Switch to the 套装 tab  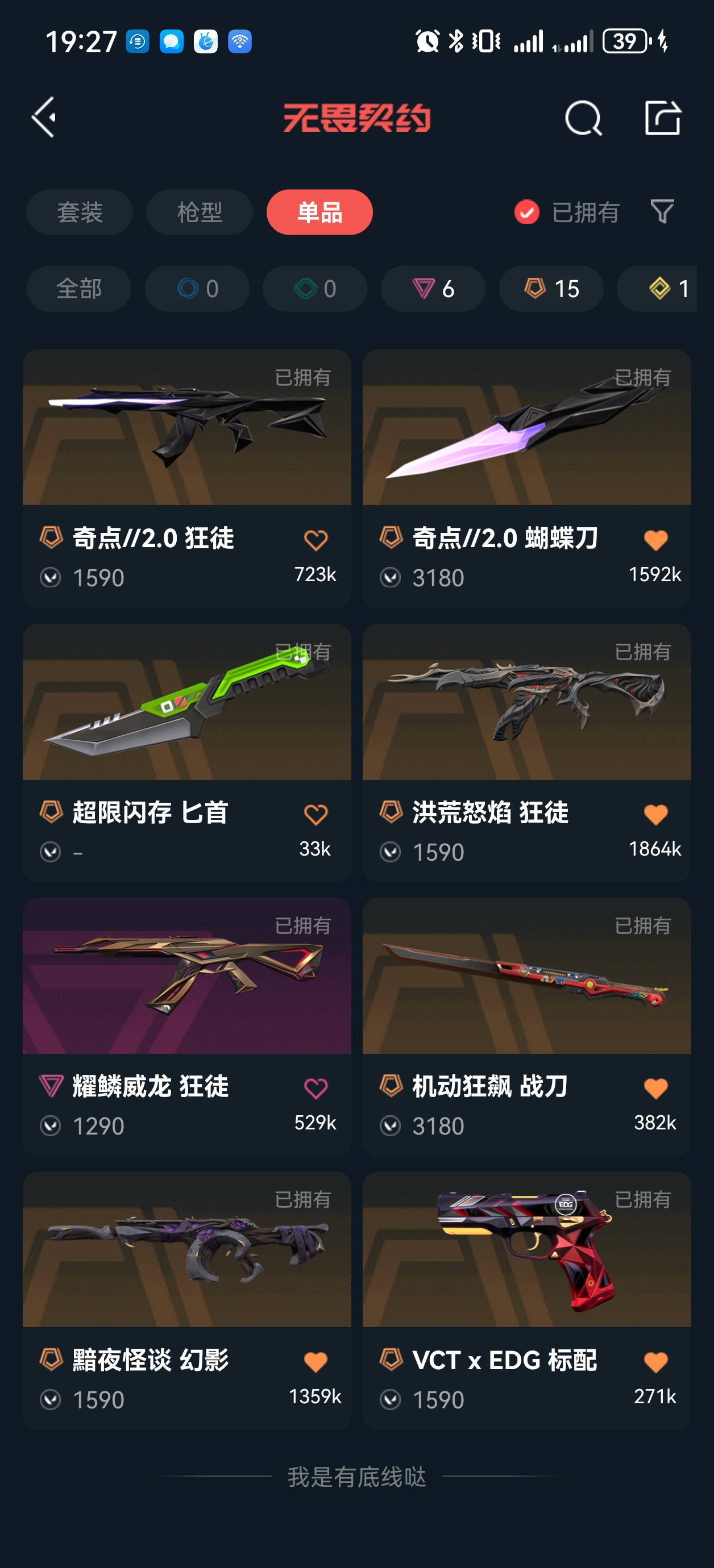pos(80,212)
